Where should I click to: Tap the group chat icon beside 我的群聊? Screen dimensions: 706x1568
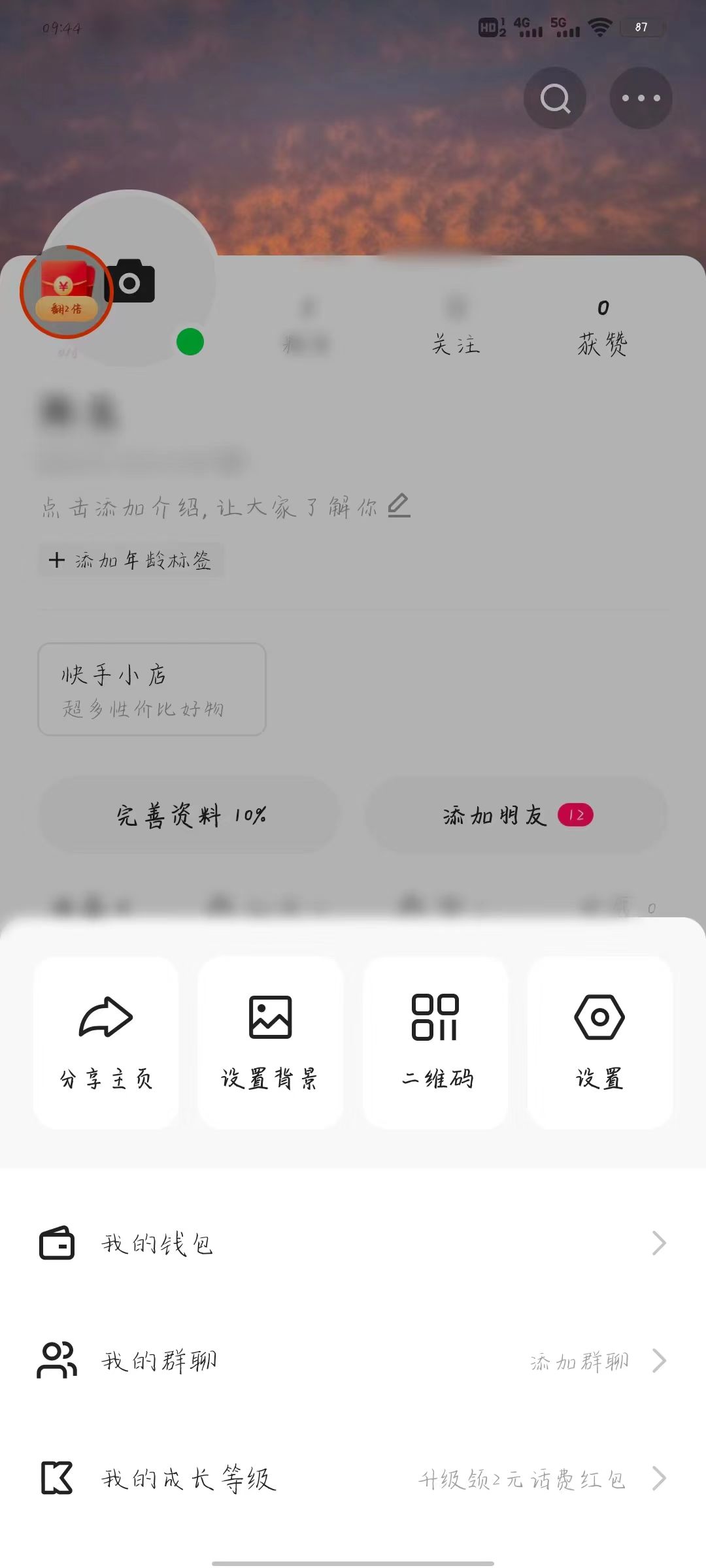click(x=58, y=1361)
